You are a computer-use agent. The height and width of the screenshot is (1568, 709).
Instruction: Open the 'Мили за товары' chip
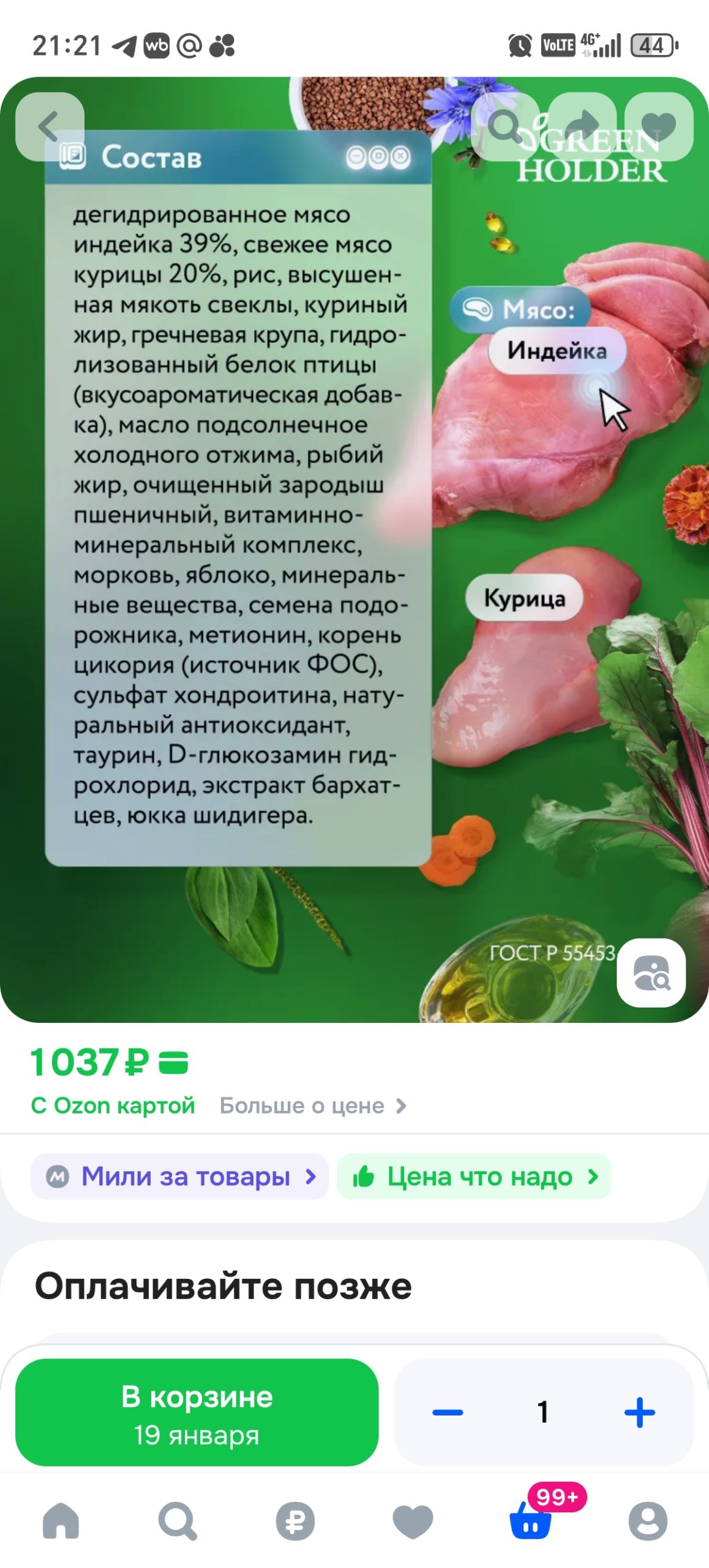[180, 1177]
